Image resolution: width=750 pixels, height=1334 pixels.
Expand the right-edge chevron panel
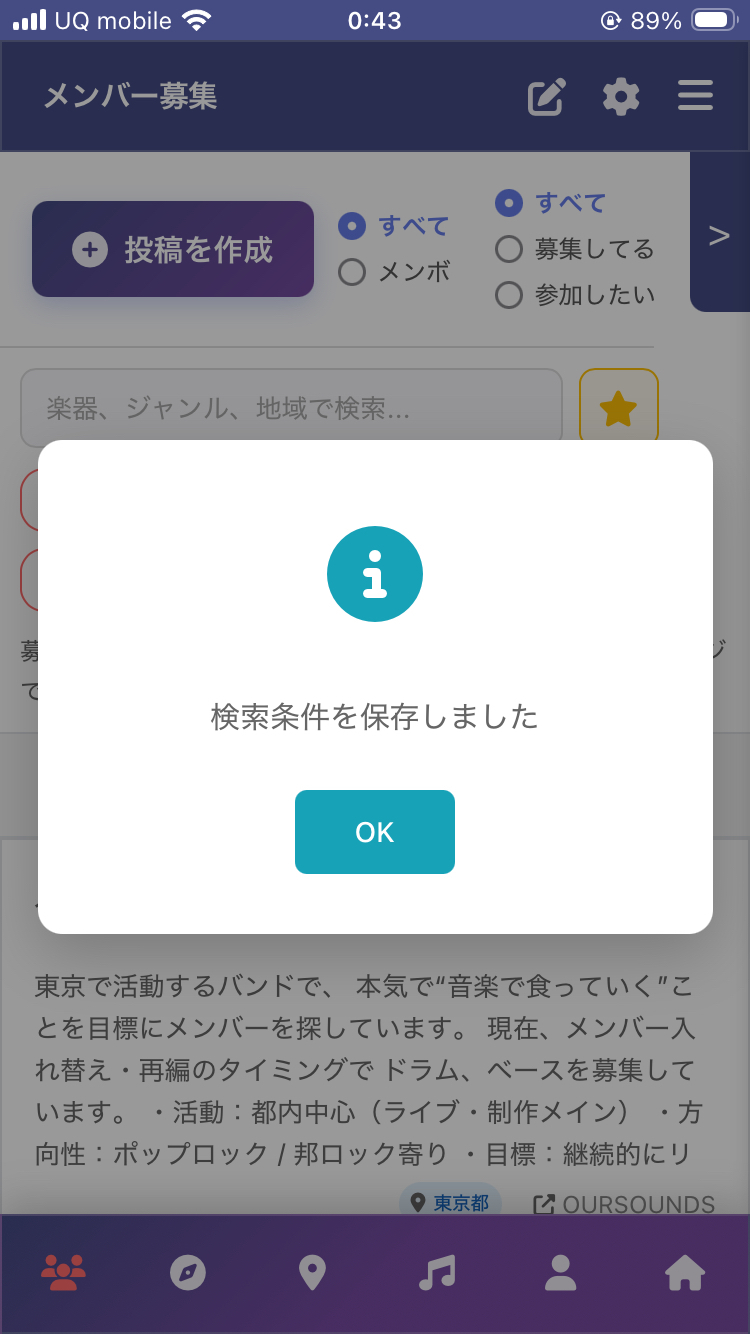(x=718, y=236)
